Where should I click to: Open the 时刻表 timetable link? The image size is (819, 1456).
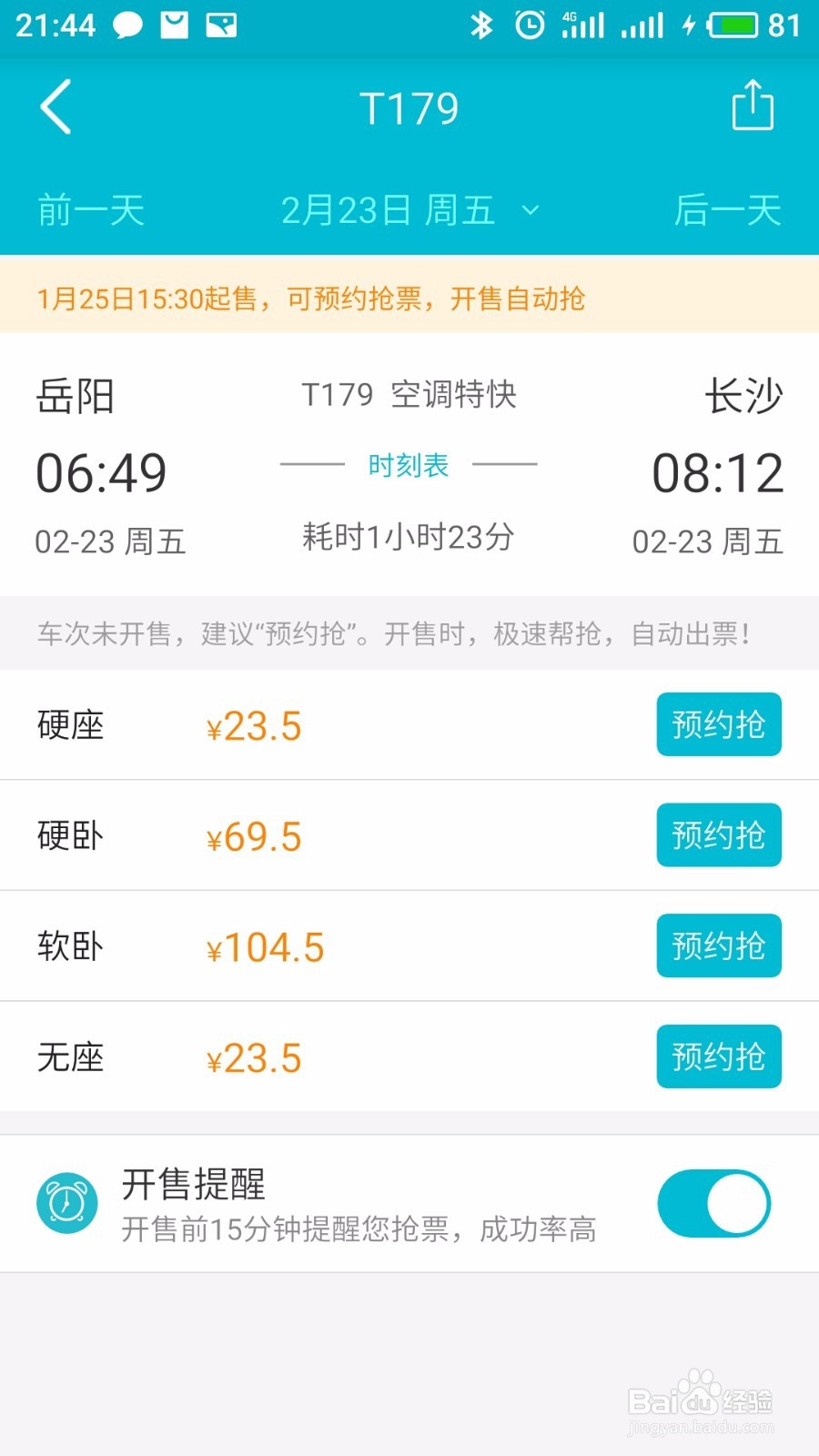[x=409, y=465]
